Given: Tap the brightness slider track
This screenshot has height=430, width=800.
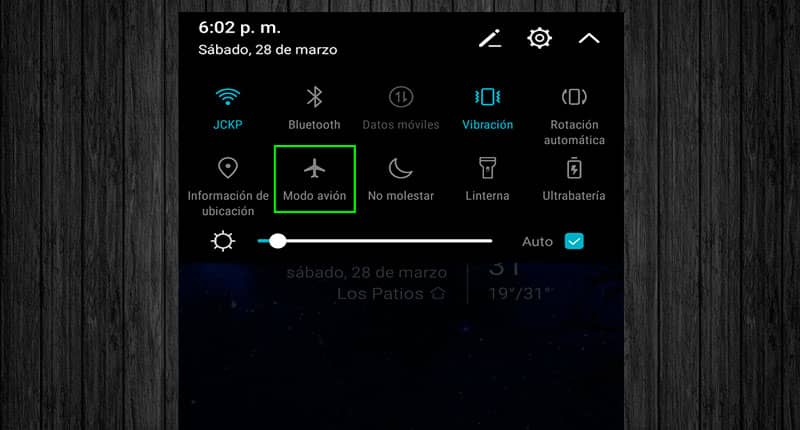Looking at the screenshot, I should coord(400,241).
